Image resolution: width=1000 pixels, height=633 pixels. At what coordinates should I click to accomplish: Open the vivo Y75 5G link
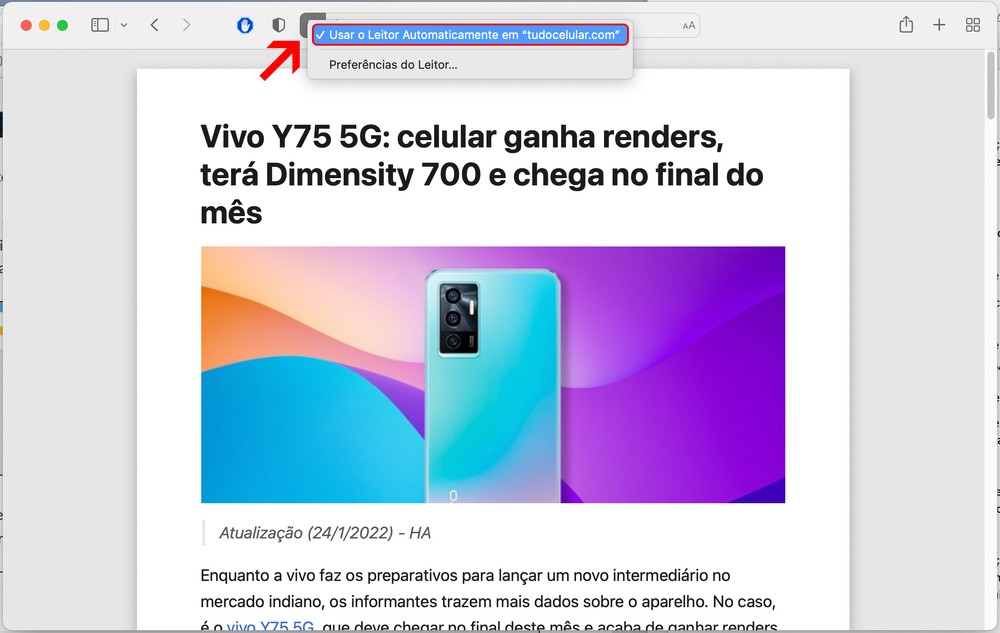tap(270, 626)
